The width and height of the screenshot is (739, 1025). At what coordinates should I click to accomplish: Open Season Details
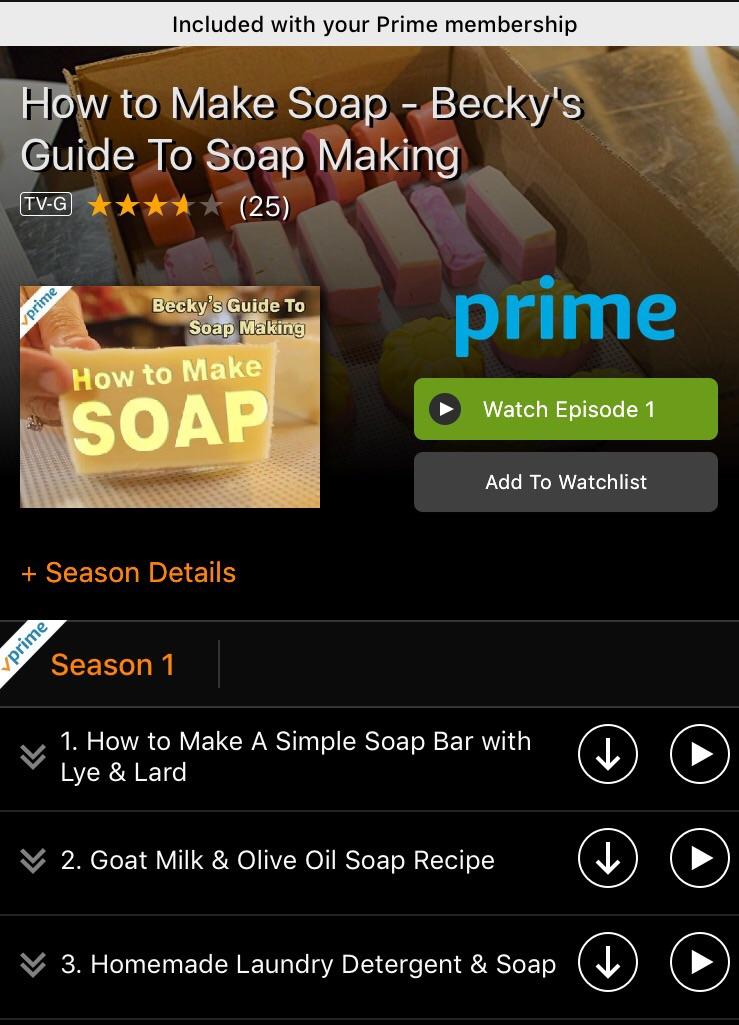[x=128, y=572]
